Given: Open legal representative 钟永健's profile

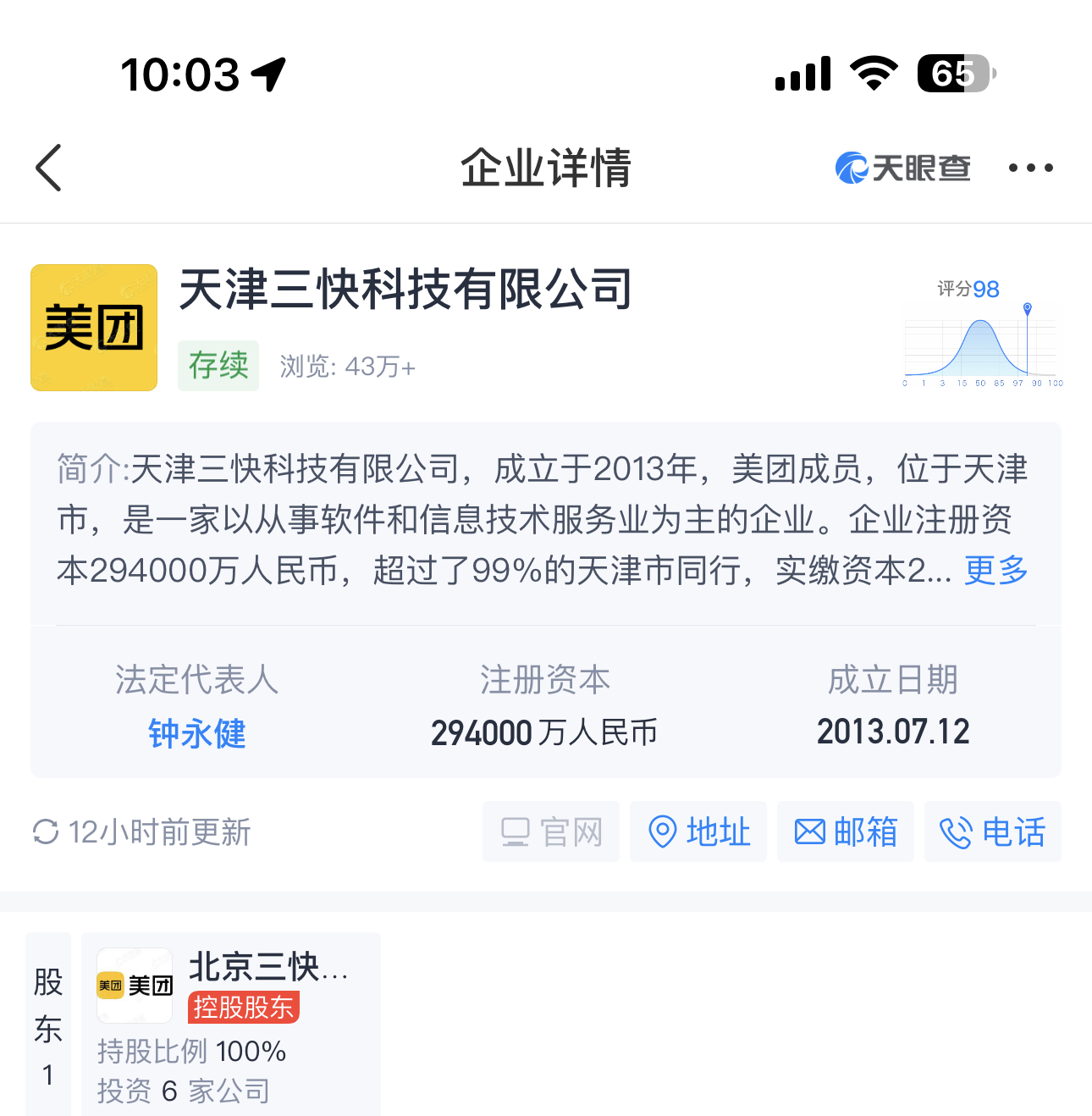Looking at the screenshot, I should pos(196,733).
